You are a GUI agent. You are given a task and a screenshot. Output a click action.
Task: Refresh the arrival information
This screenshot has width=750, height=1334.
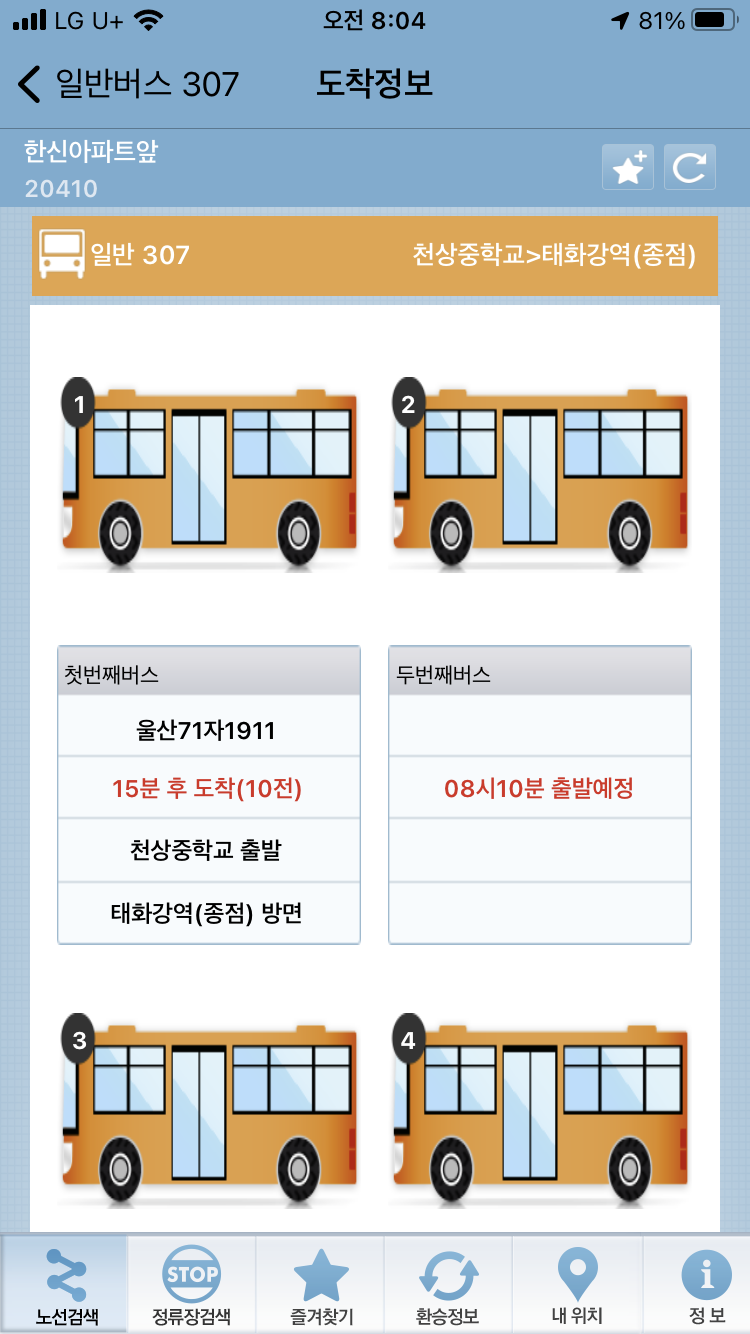(x=690, y=167)
